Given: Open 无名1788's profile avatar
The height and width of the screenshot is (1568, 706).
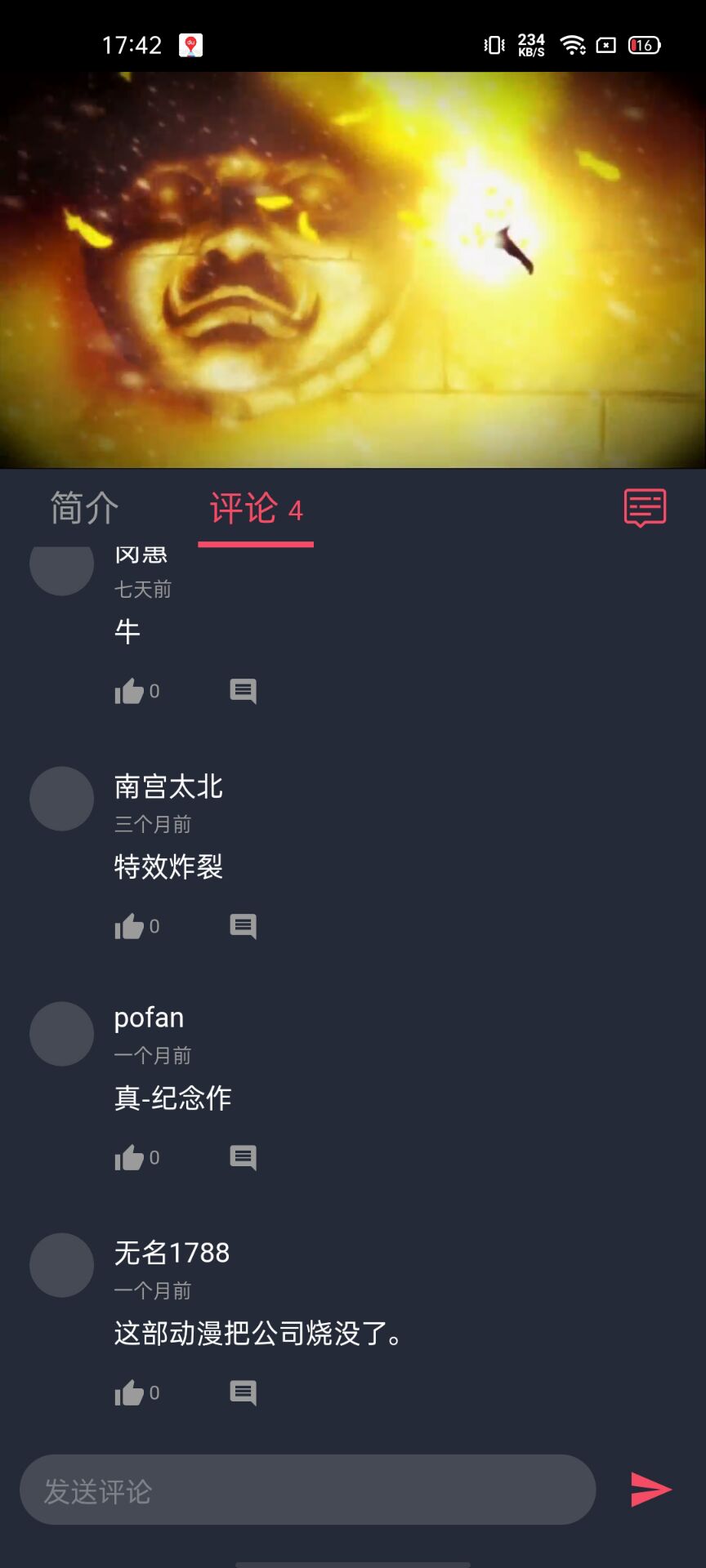Looking at the screenshot, I should pos(62,1265).
